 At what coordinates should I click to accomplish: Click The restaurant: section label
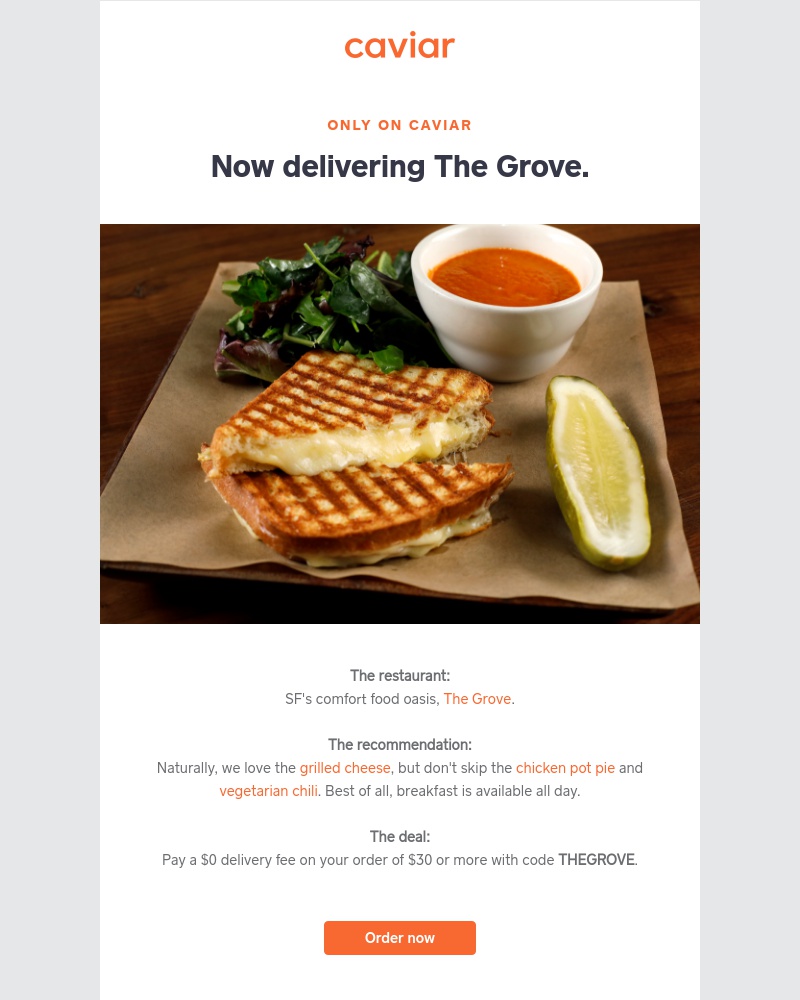point(399,676)
